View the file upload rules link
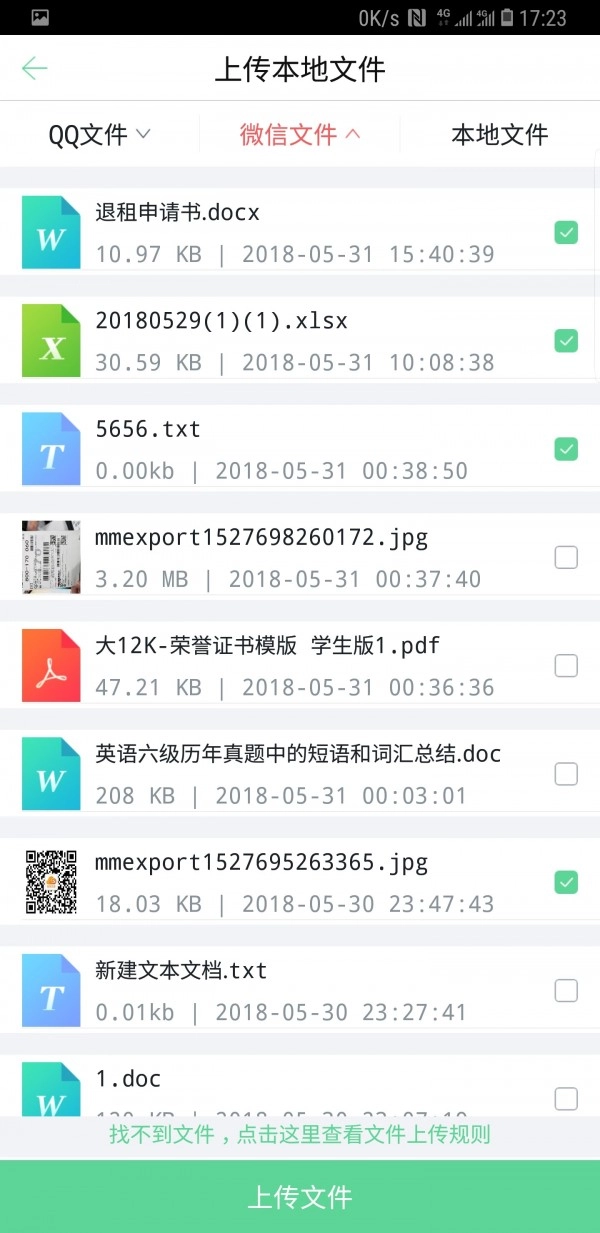600x1233 pixels. click(300, 1135)
